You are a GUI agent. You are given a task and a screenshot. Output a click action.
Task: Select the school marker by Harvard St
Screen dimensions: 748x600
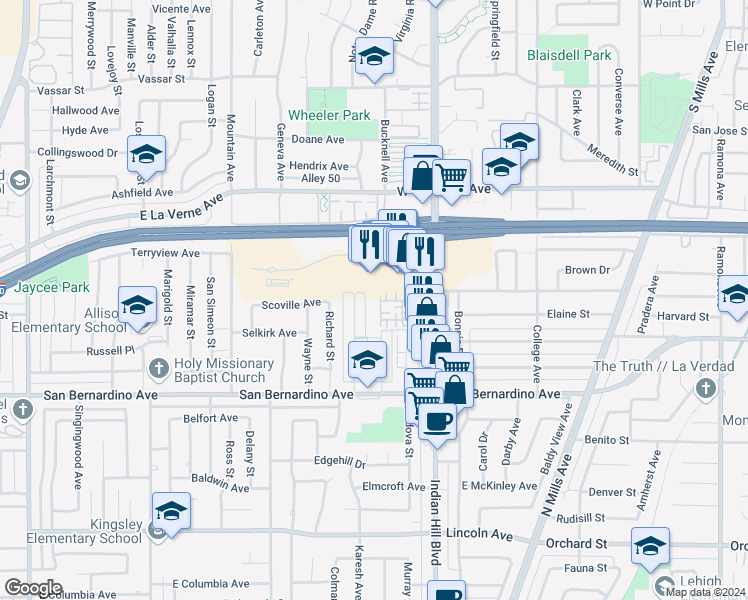click(736, 294)
